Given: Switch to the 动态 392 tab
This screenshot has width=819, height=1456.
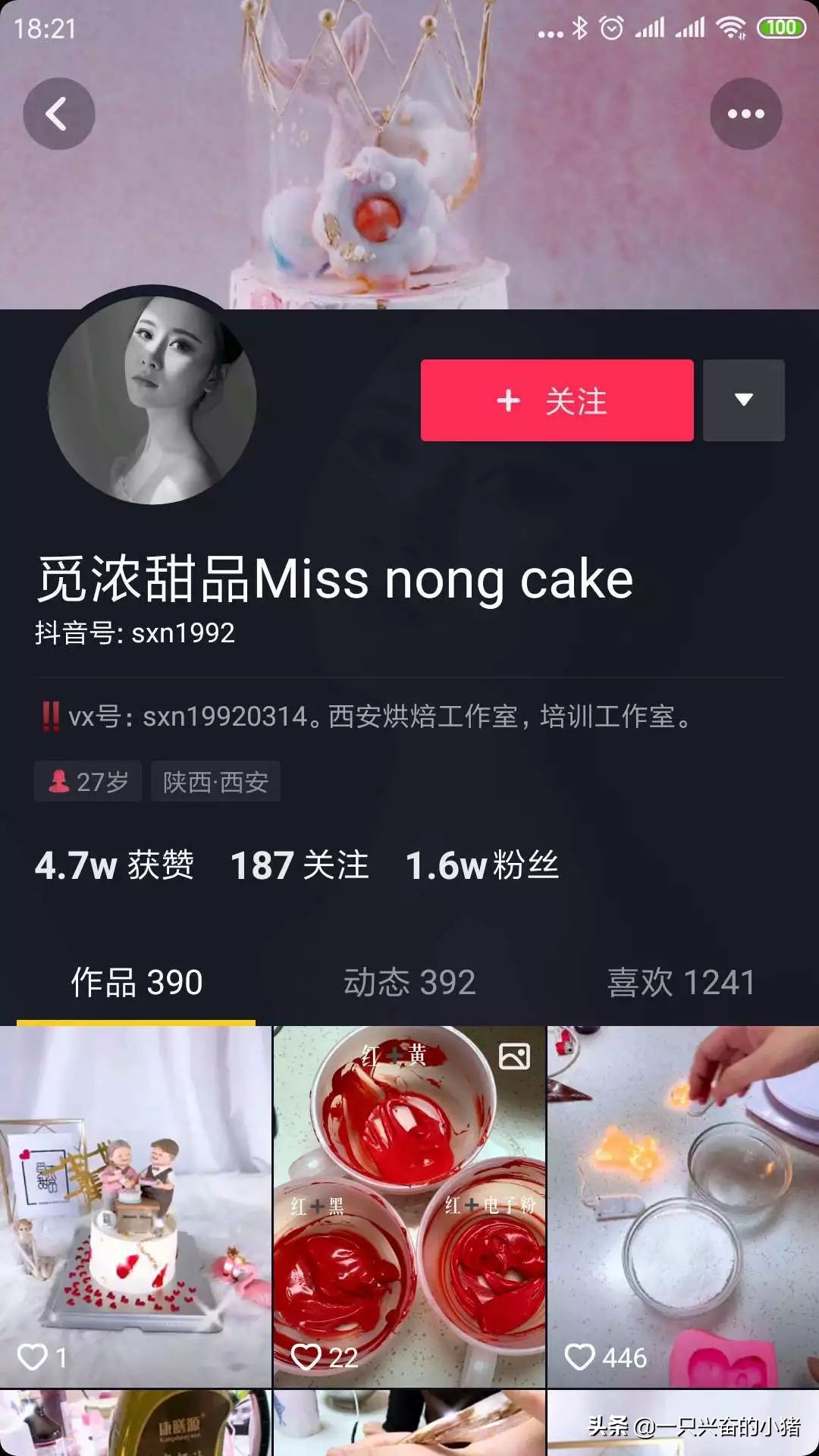Looking at the screenshot, I should pos(409,981).
